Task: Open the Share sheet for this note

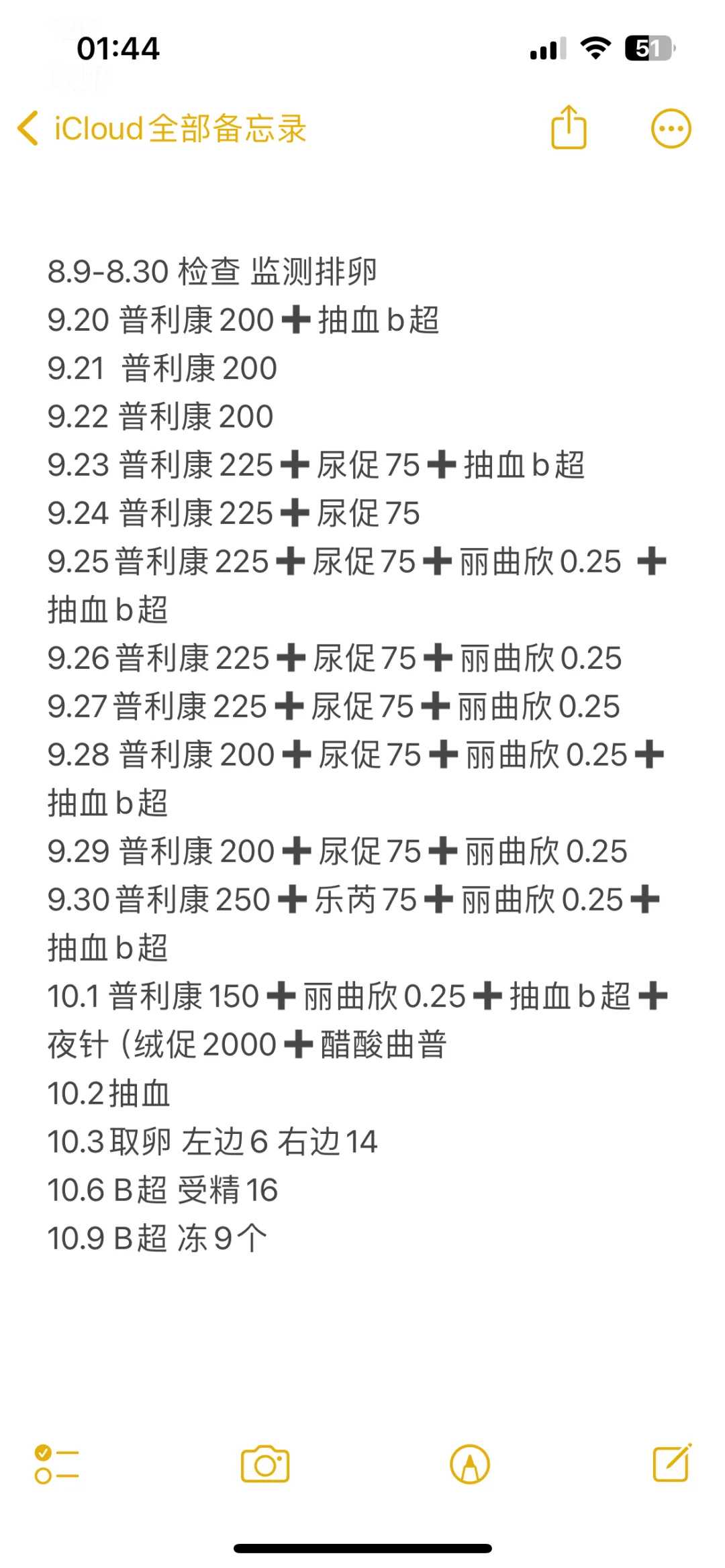Action: click(567, 127)
